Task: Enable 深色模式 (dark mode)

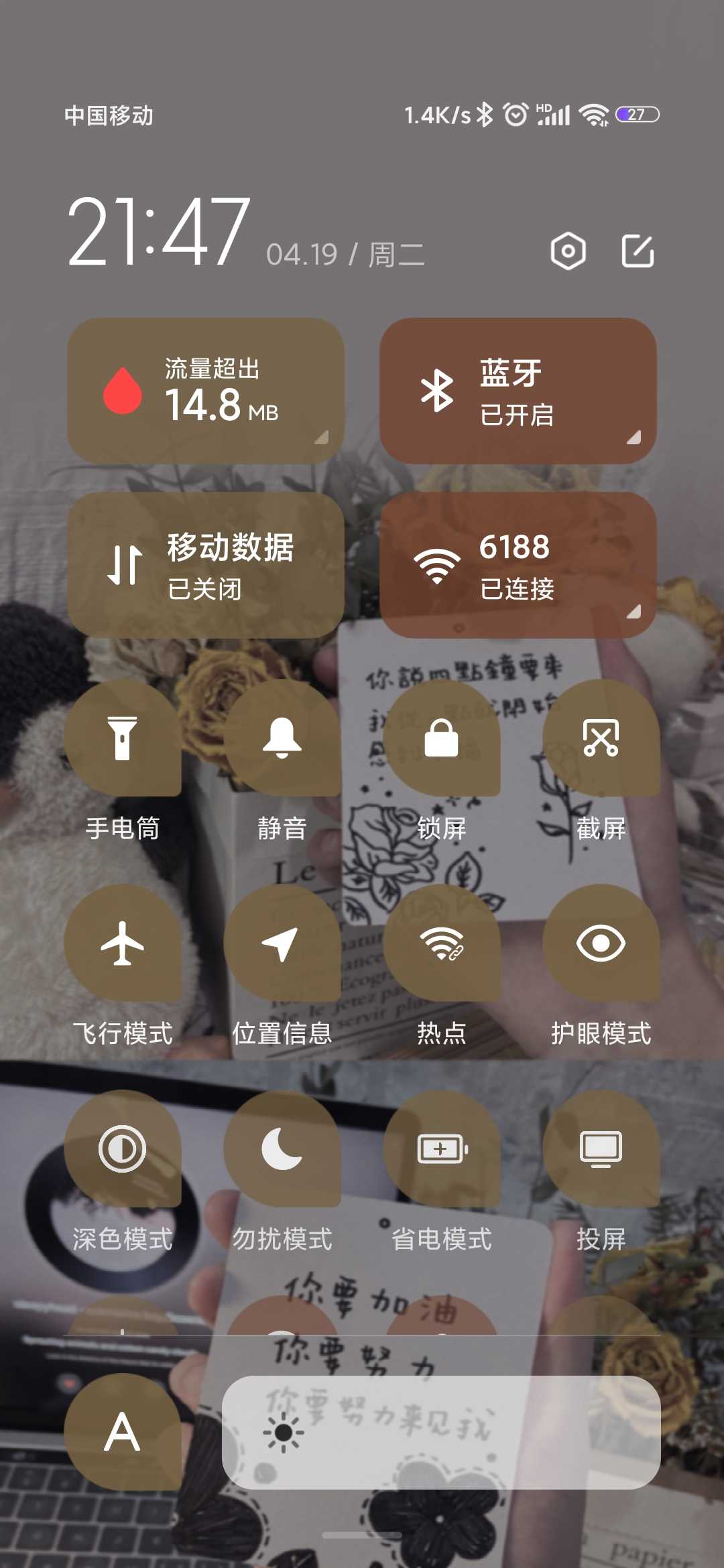Action: (x=123, y=1149)
